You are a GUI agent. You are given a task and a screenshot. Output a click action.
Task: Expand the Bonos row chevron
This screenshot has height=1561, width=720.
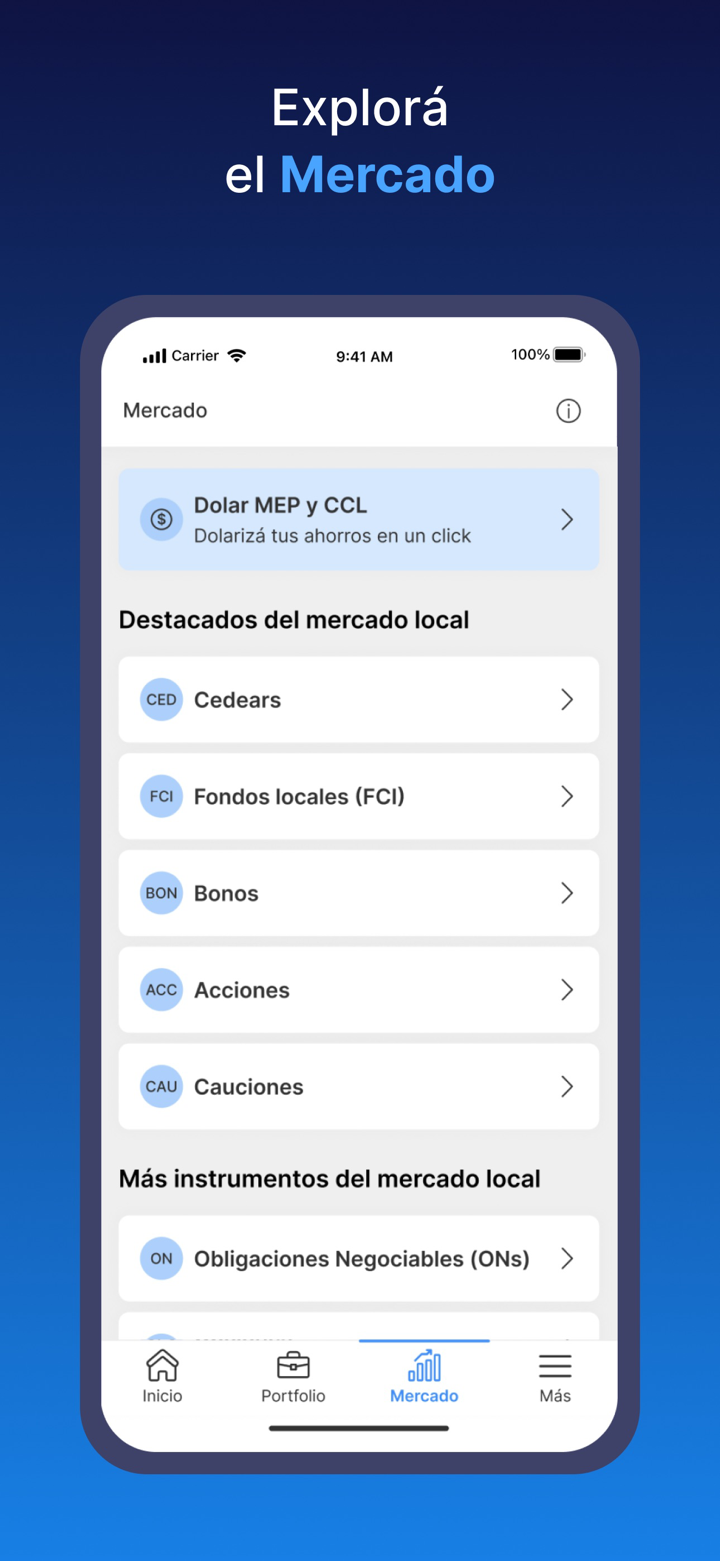pos(568,893)
